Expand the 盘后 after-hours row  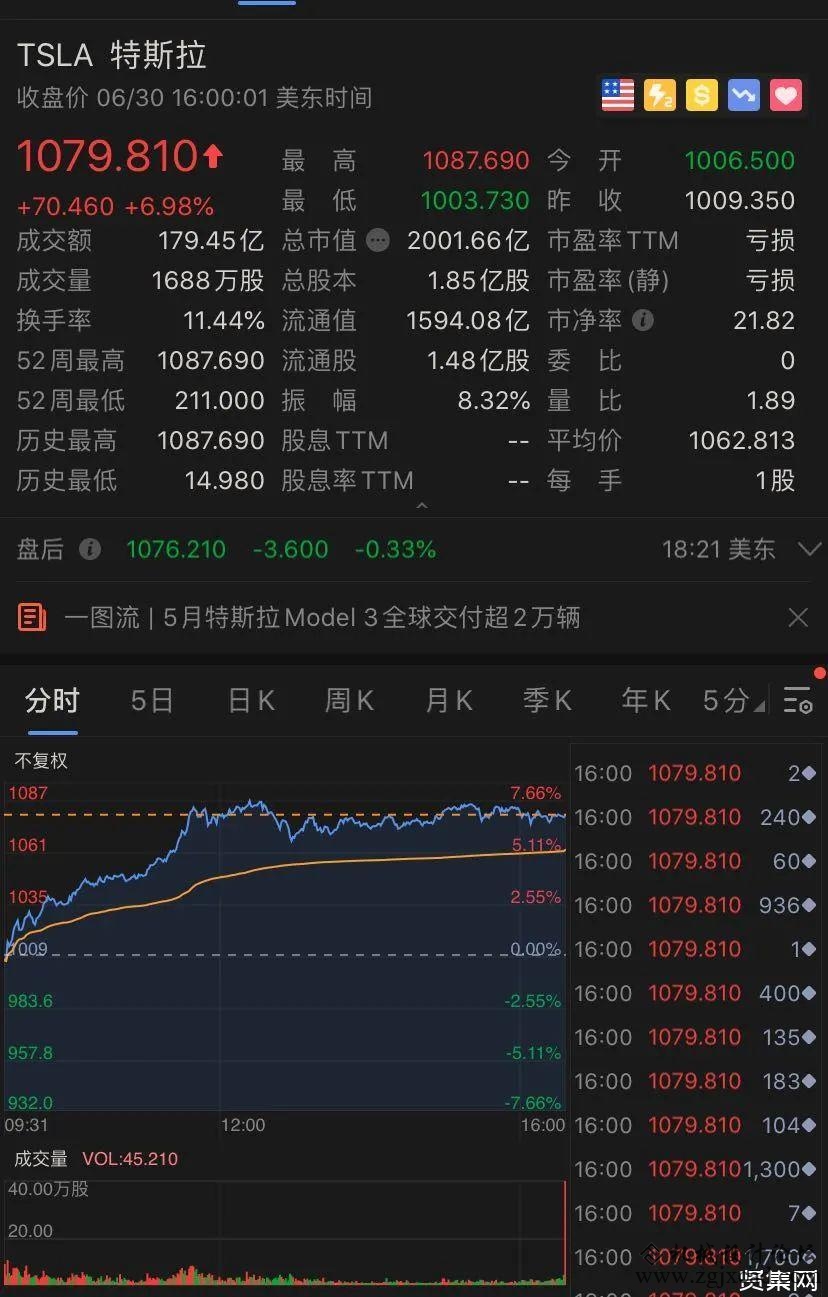(809, 549)
